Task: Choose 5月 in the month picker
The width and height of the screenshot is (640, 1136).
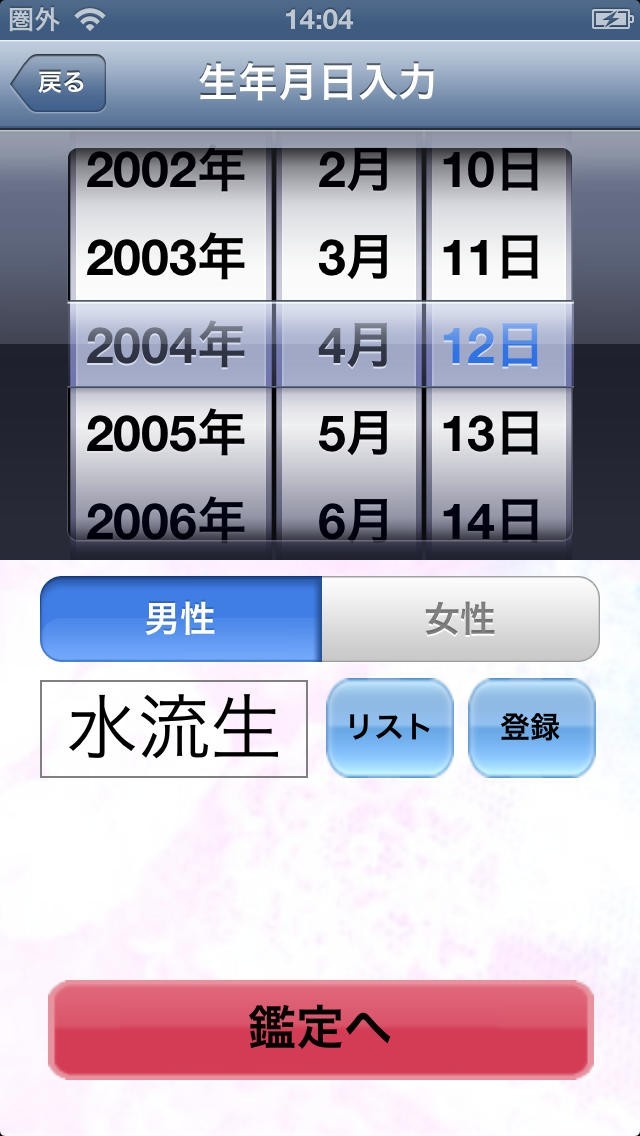Action: [x=352, y=433]
